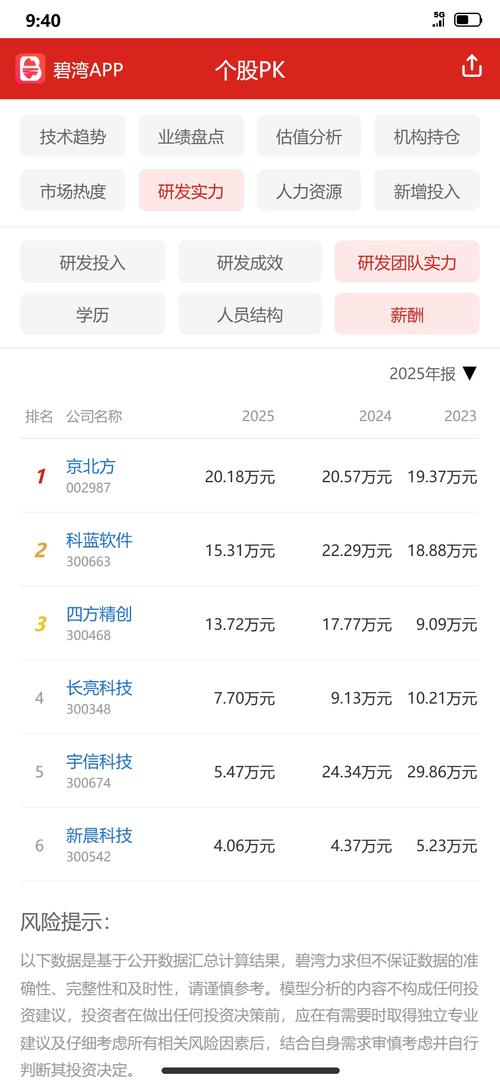500x1084 pixels.
Task: View the 四方精创 stock
Action: tap(99, 614)
